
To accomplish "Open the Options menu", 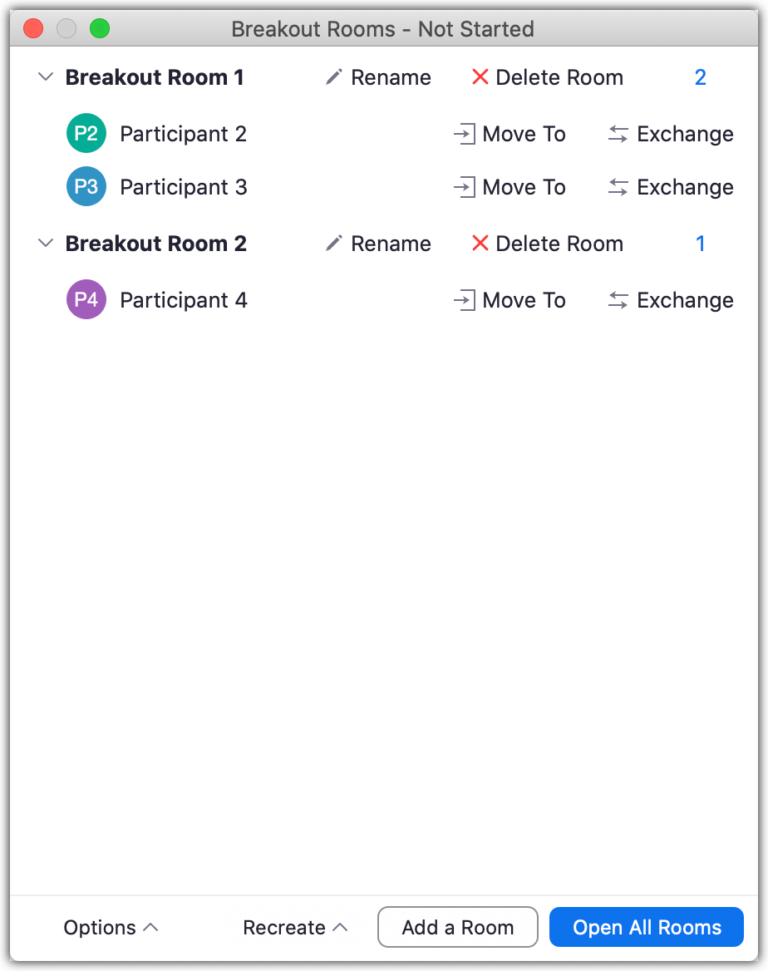I will tap(110, 927).
